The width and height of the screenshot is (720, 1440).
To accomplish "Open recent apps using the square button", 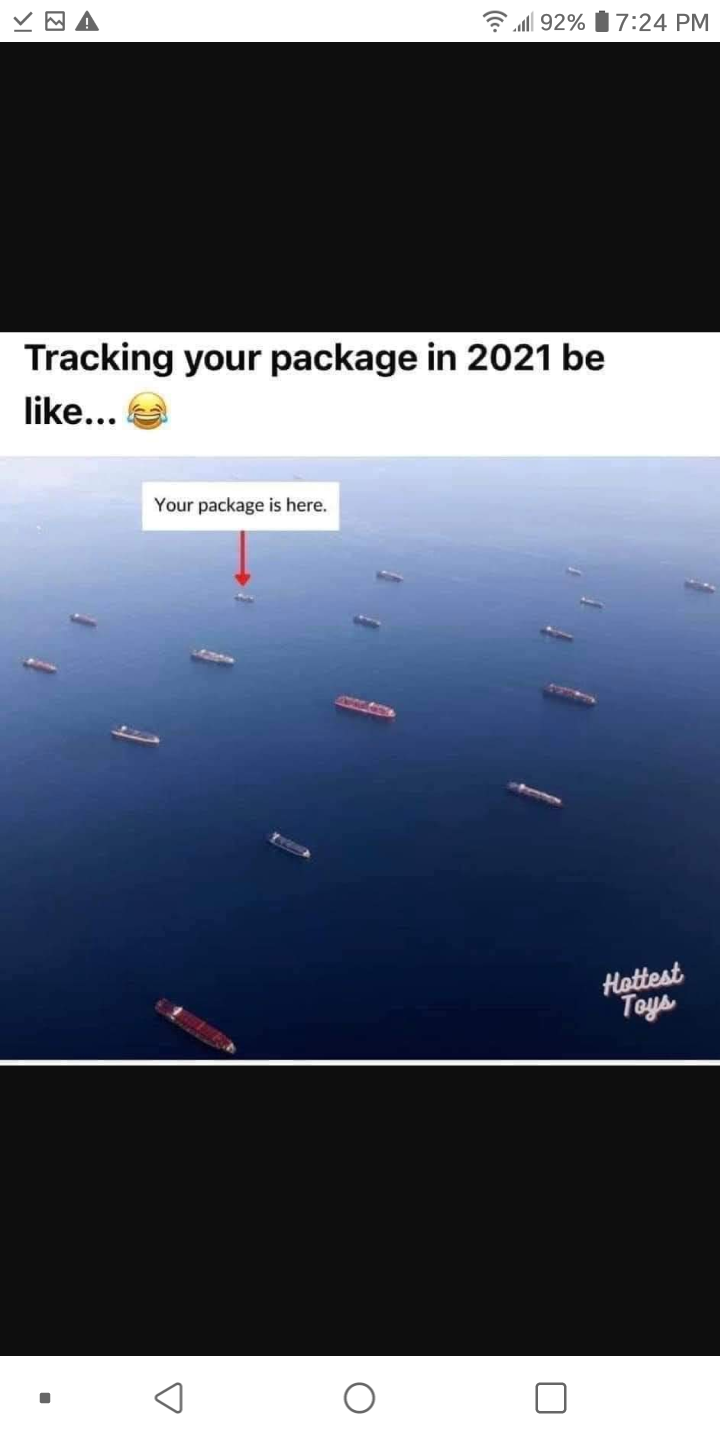I will tap(550, 1397).
